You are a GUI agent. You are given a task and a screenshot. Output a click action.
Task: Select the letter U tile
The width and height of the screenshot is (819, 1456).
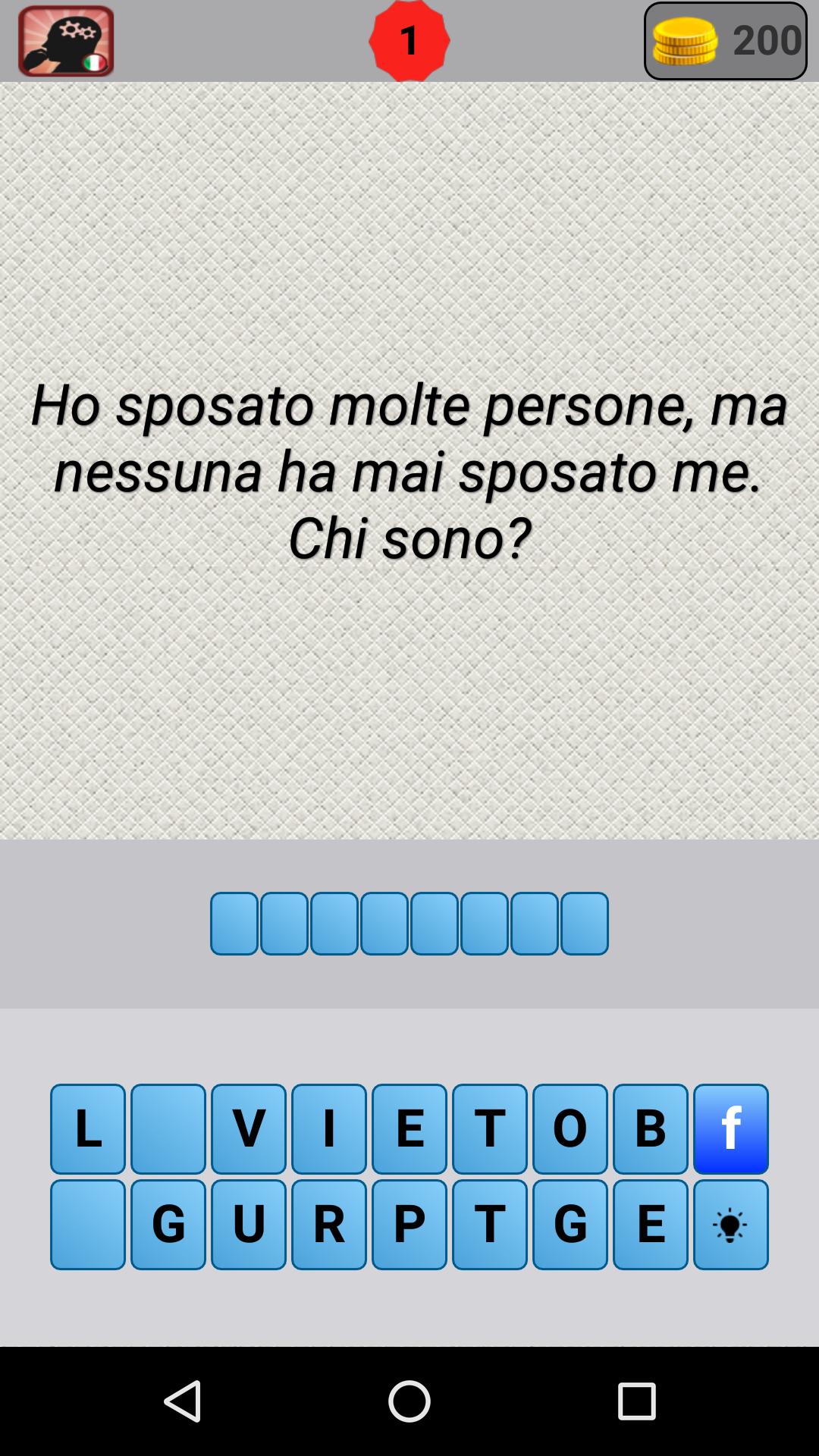click(x=249, y=1224)
